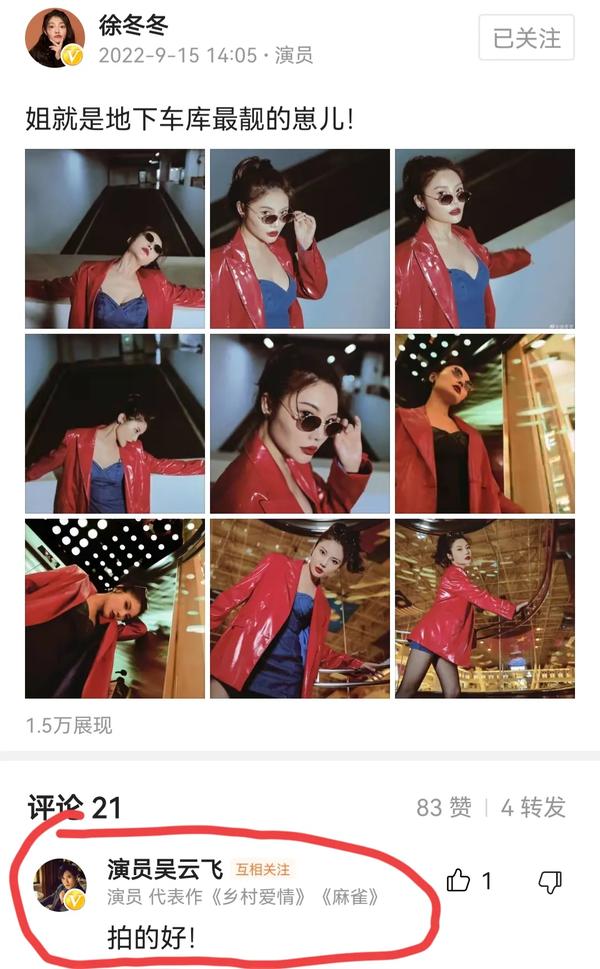Open the third photo in the top row
Screen dimensions: 600x969
[485, 239]
